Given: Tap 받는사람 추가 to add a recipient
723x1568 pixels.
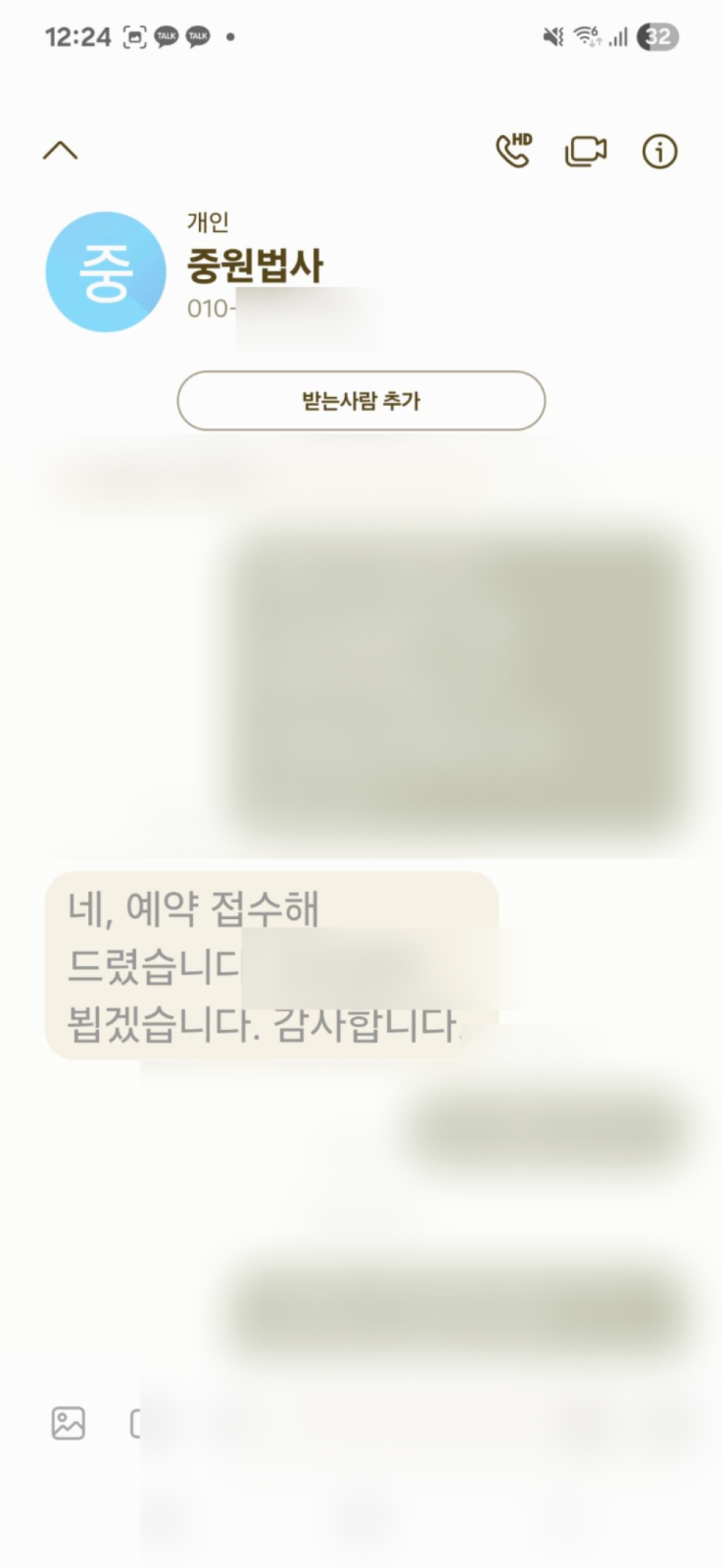Looking at the screenshot, I should (361, 401).
